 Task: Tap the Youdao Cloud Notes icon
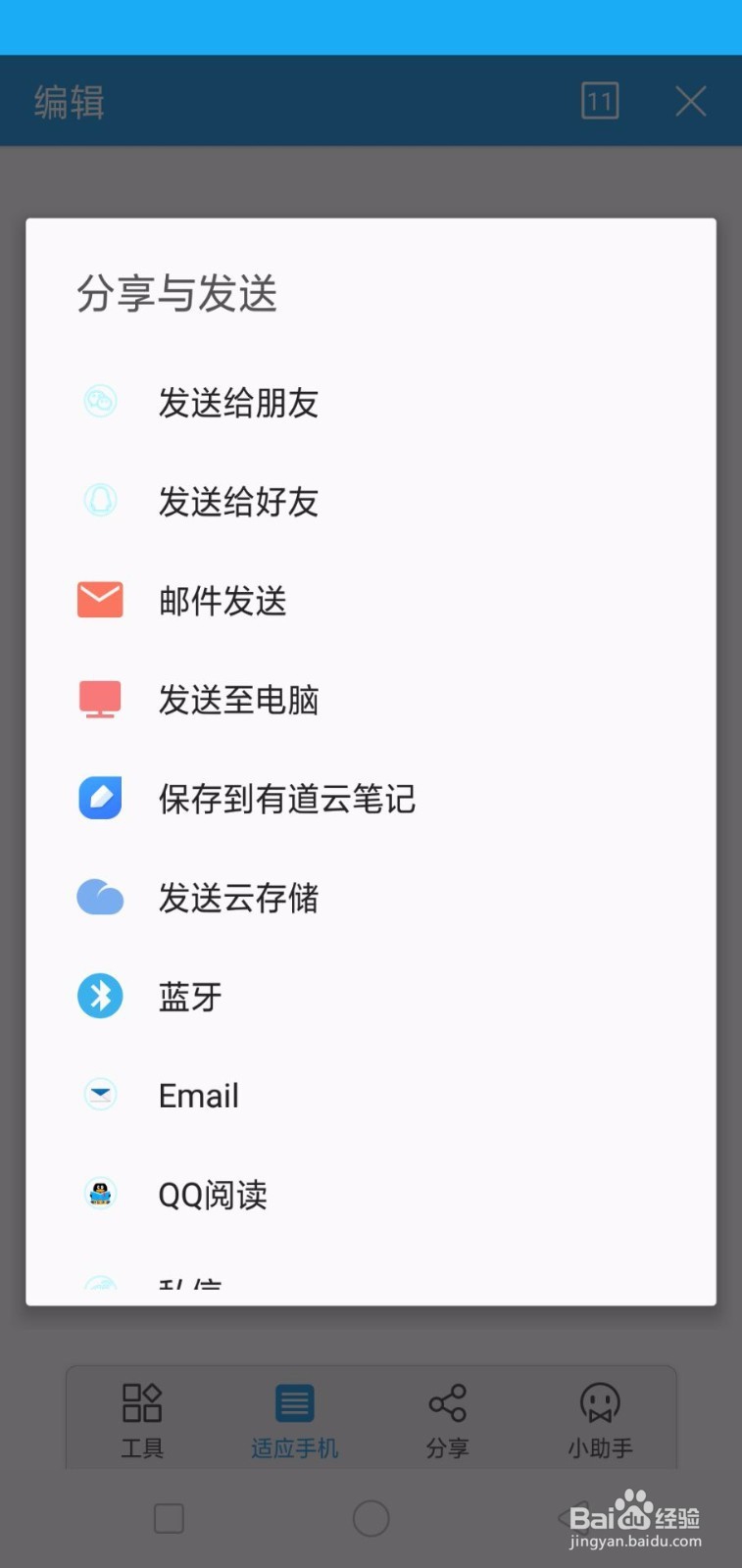click(x=99, y=798)
